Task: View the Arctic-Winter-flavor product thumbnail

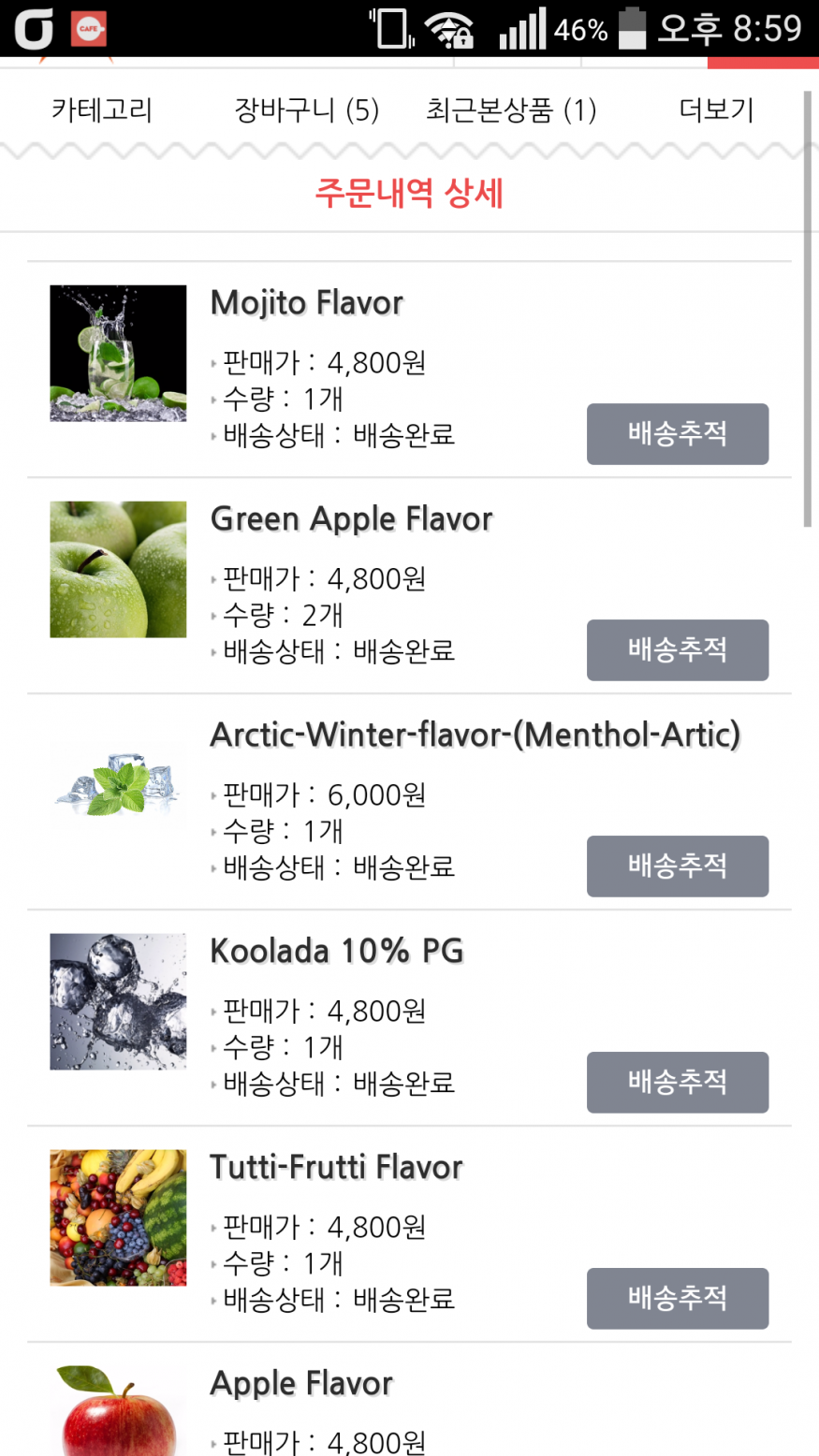Action: 118,786
